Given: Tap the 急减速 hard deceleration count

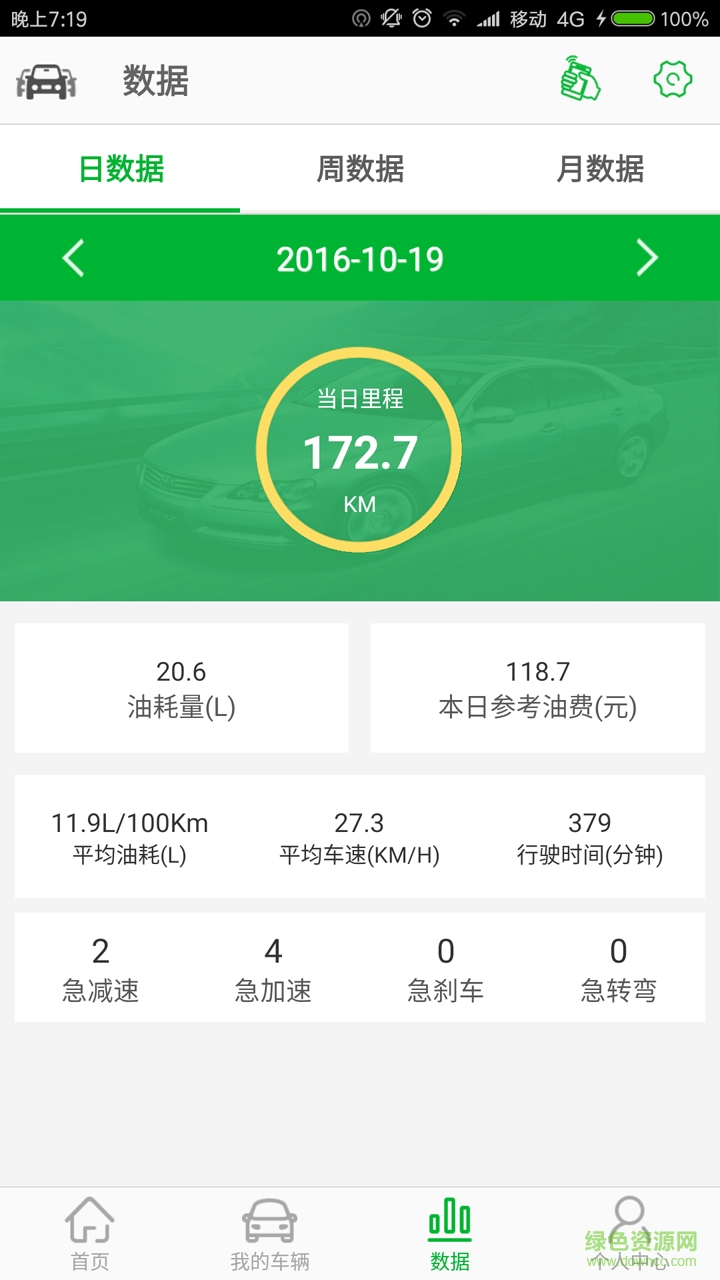Looking at the screenshot, I should pos(100,965).
